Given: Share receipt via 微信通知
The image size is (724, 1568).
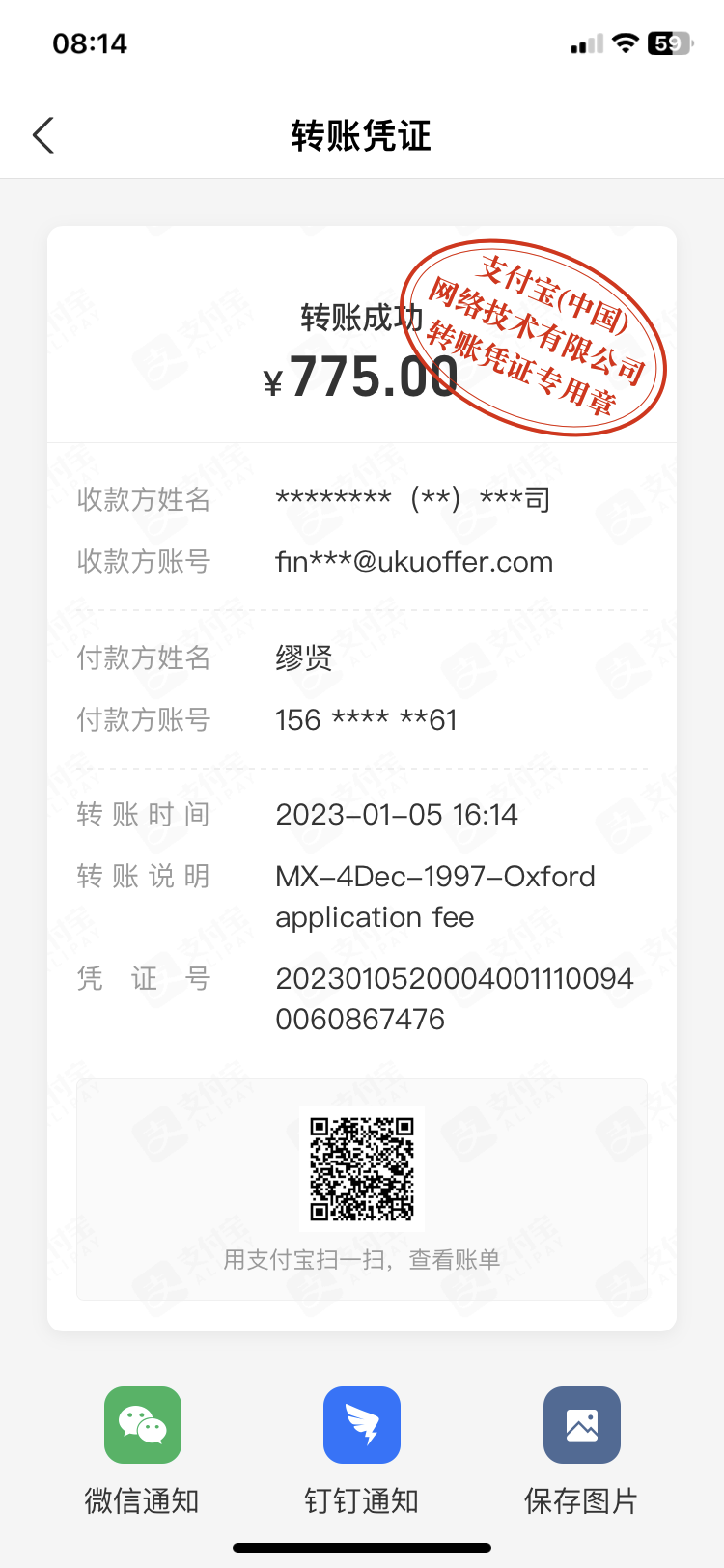Looking at the screenshot, I should tap(143, 1425).
